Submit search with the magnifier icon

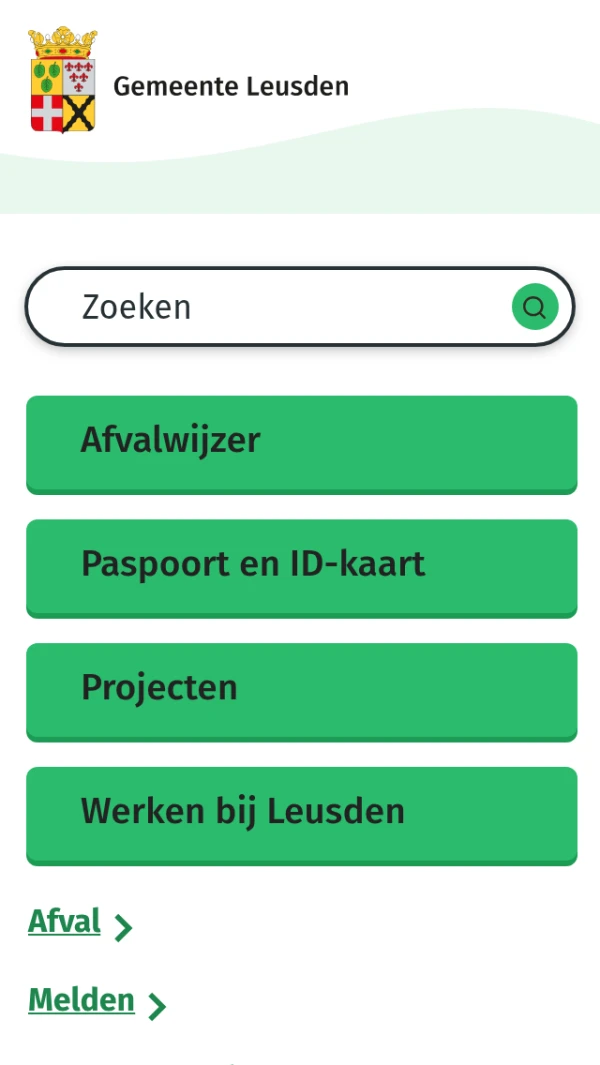(x=535, y=307)
